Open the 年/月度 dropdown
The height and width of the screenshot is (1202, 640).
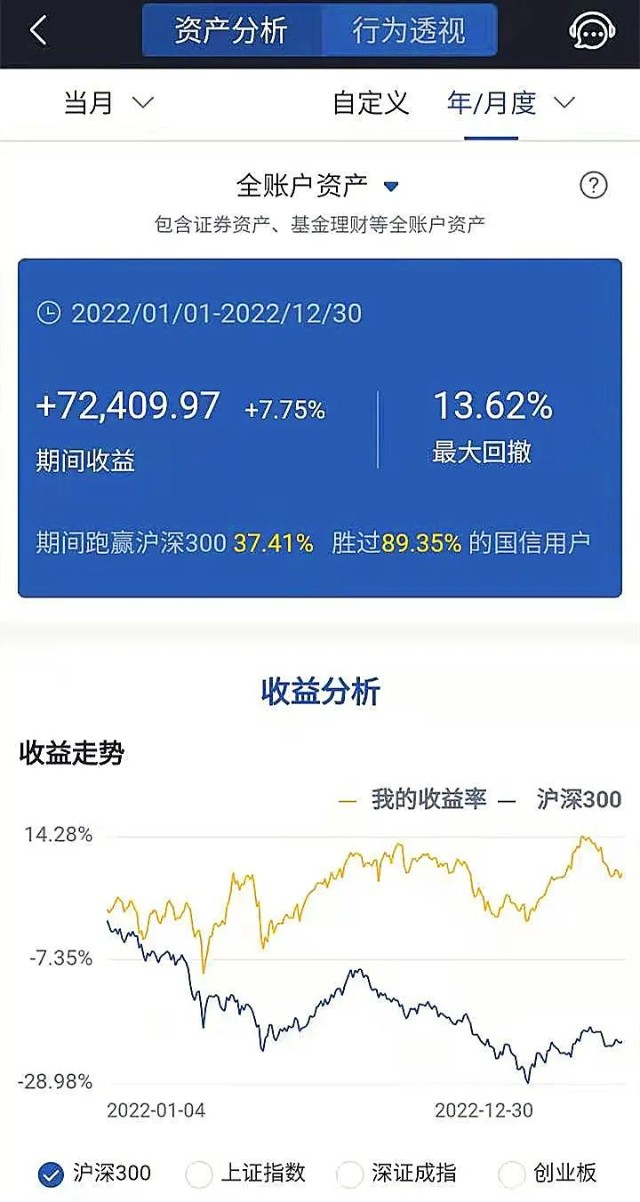[x=510, y=102]
